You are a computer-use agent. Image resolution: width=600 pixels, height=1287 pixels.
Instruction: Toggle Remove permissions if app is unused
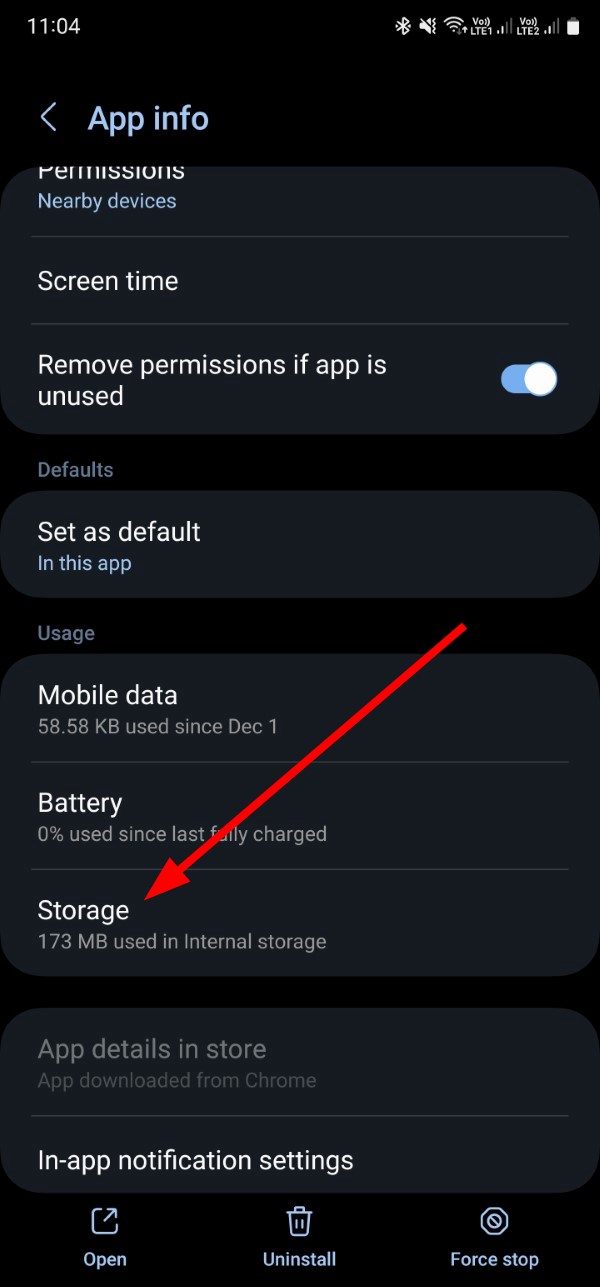[528, 379]
